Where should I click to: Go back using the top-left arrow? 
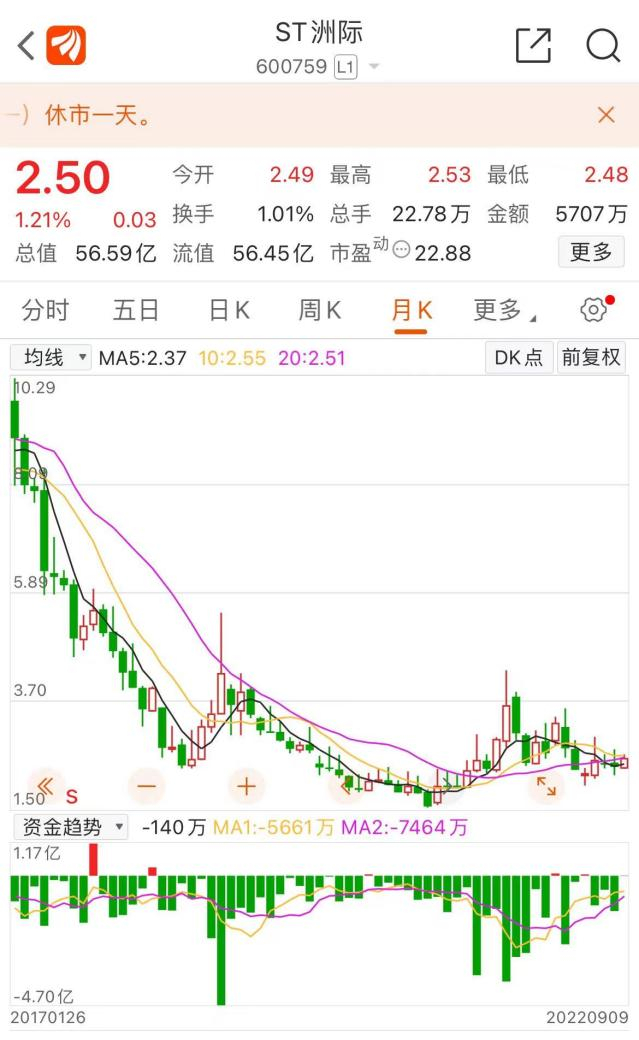coord(26,45)
